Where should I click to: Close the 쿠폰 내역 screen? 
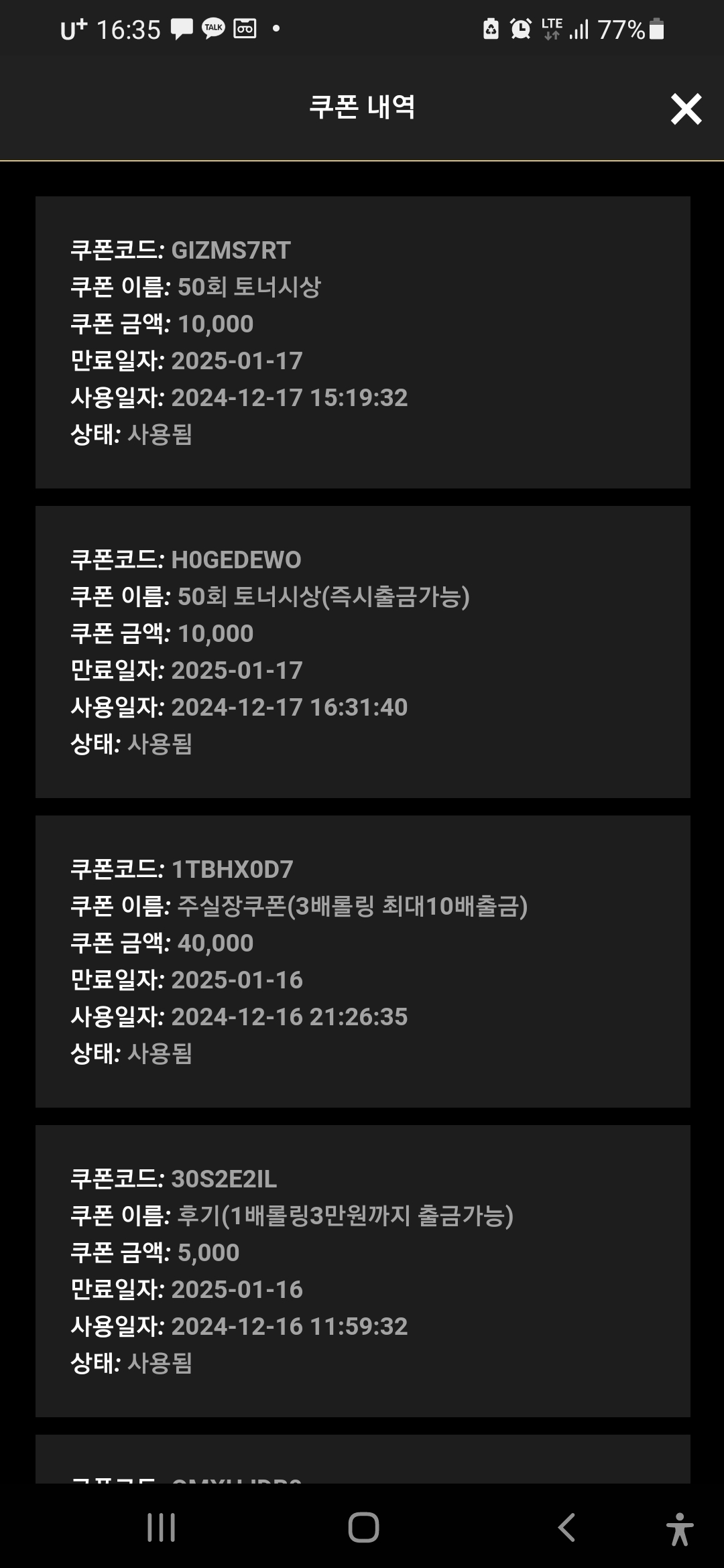click(686, 109)
